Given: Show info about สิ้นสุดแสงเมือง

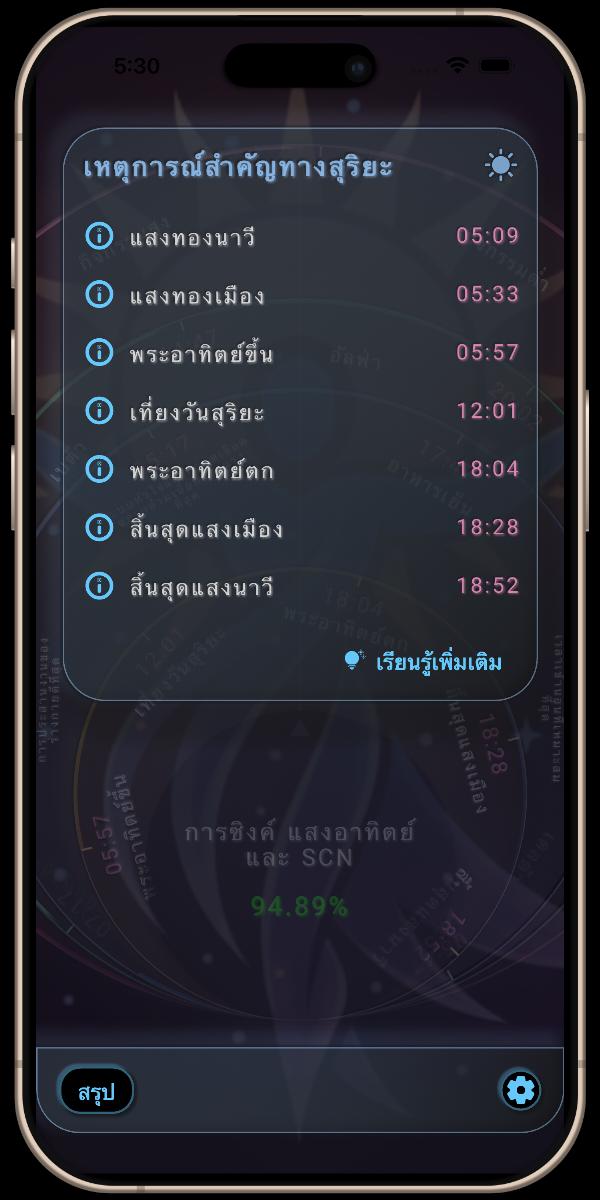Looking at the screenshot, I should [99, 526].
